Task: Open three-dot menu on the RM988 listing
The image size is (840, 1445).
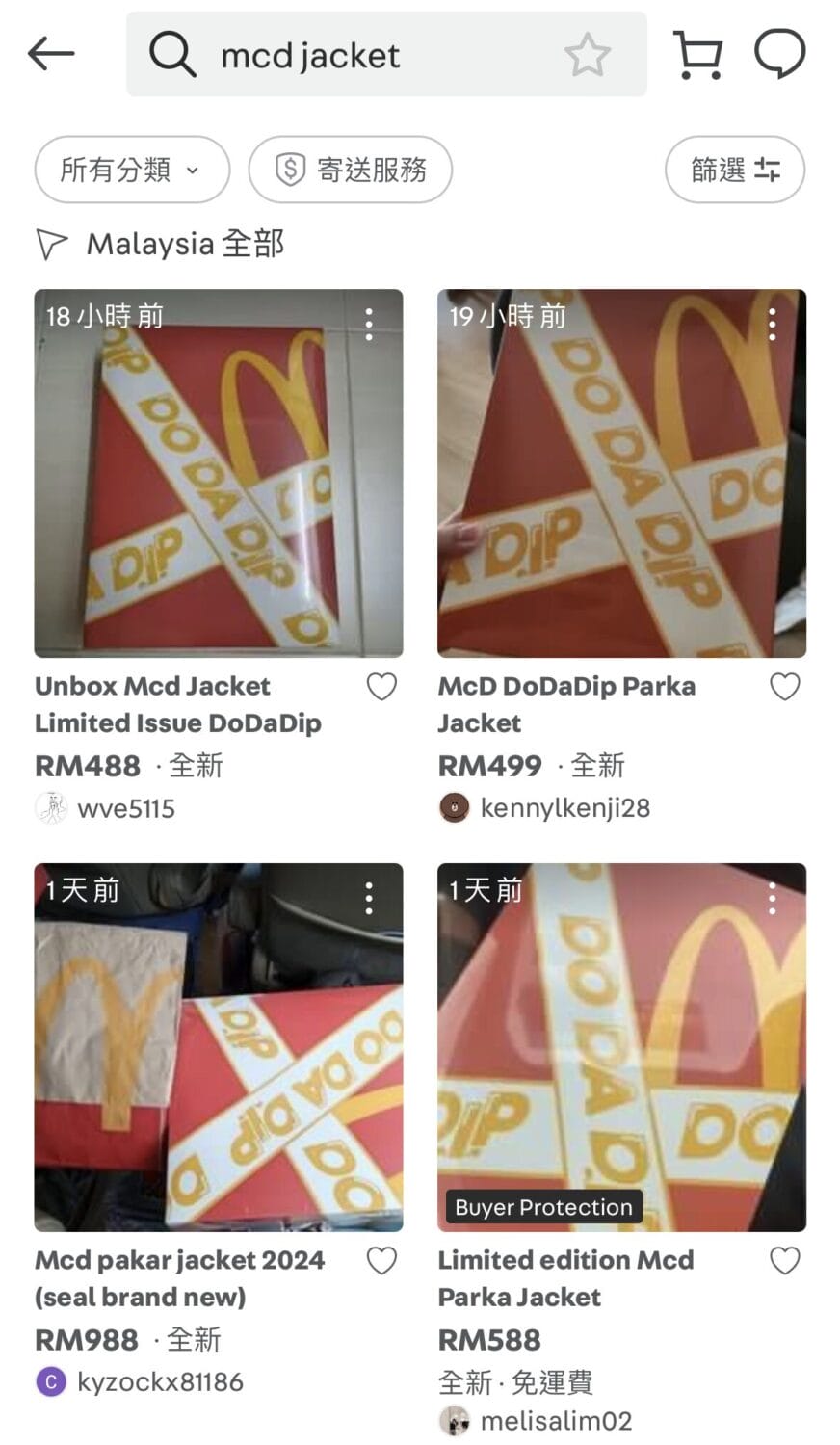Action: (x=369, y=899)
